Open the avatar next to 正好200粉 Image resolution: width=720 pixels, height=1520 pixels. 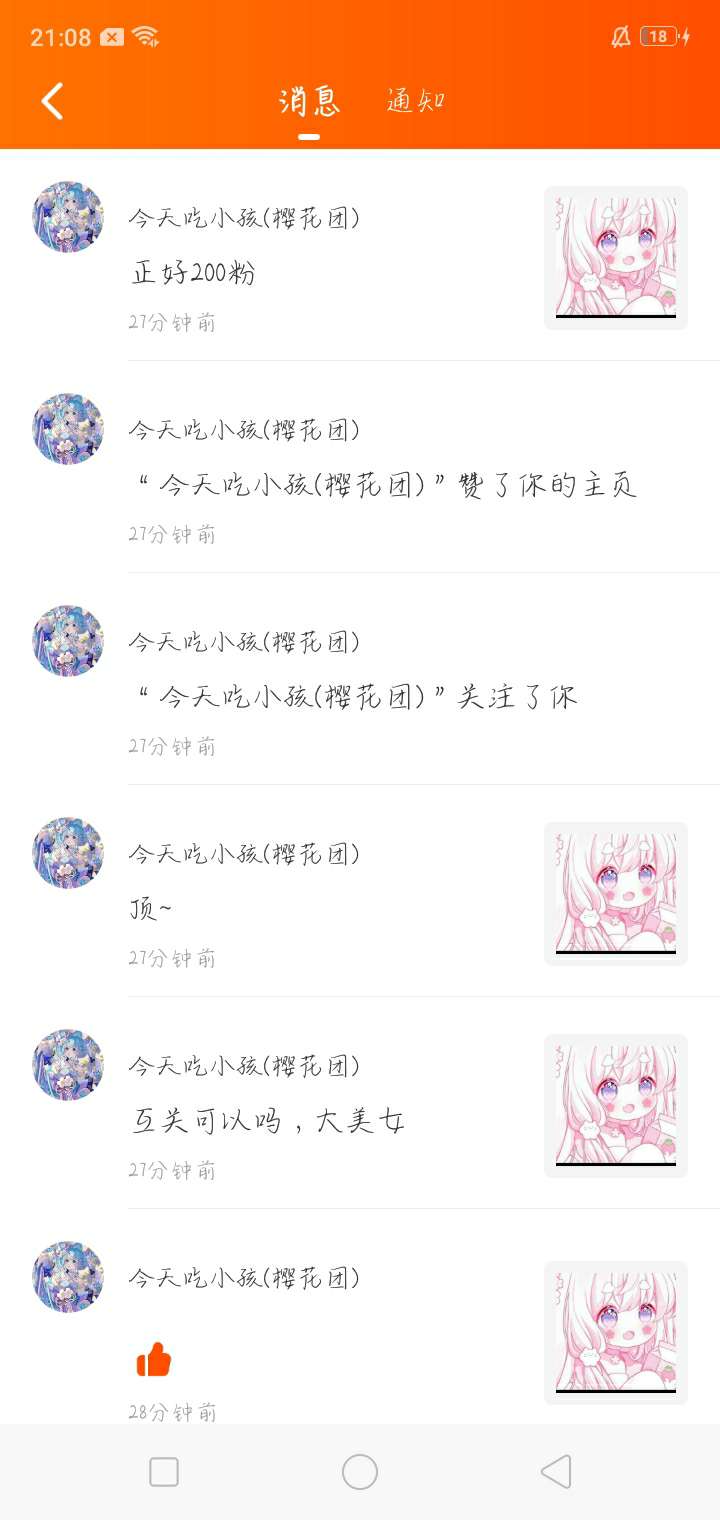68,217
